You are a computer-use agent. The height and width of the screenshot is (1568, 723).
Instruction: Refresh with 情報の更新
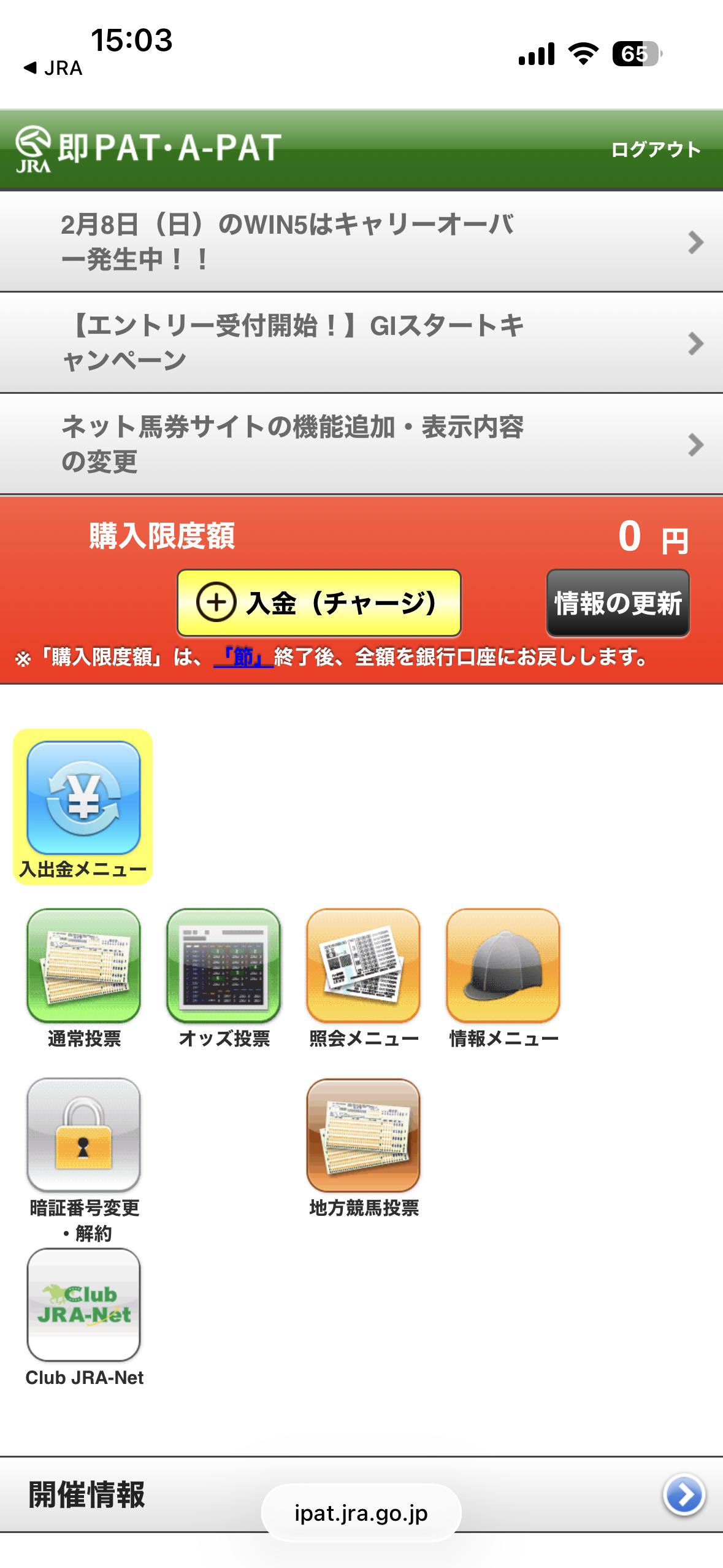(618, 602)
